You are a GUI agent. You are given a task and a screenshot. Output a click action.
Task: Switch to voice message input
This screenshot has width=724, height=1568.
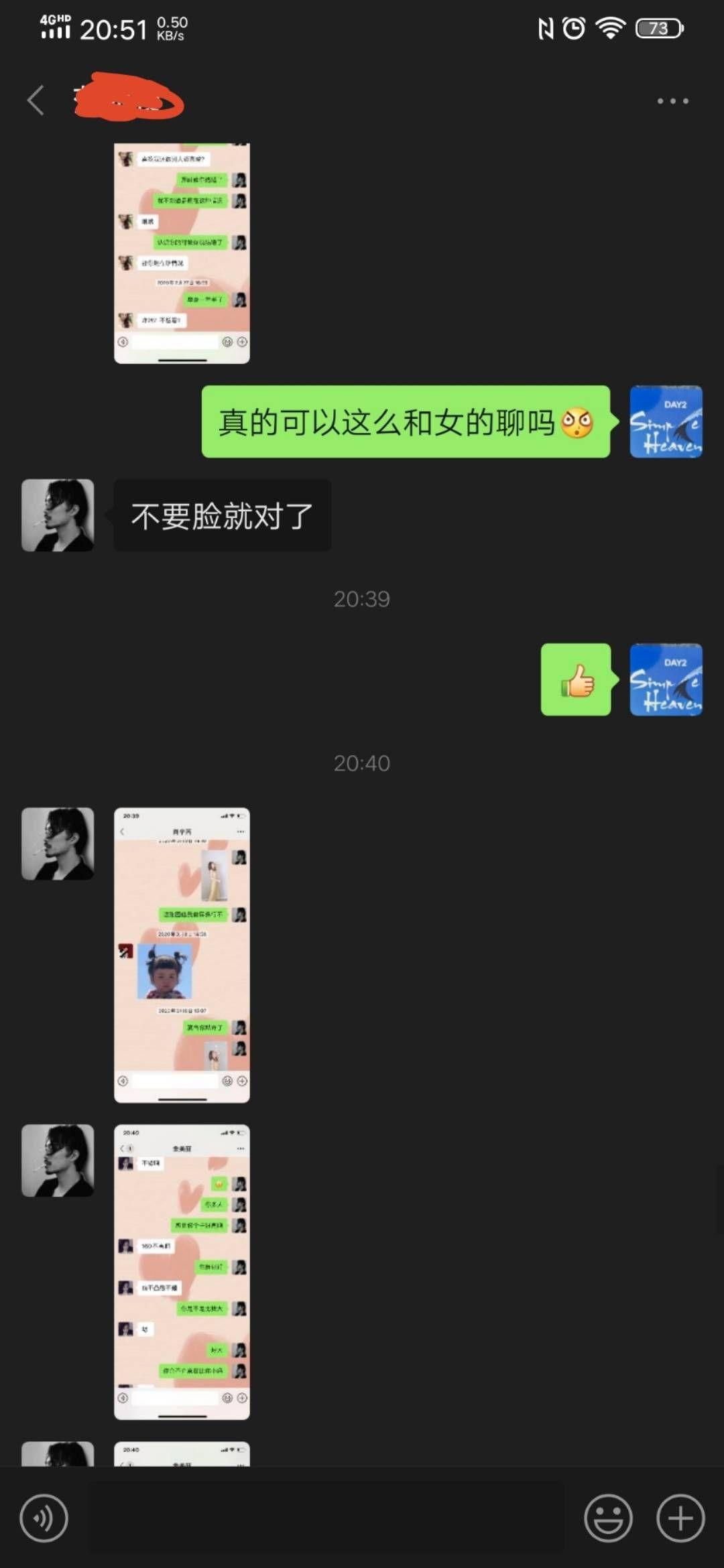[x=44, y=1518]
